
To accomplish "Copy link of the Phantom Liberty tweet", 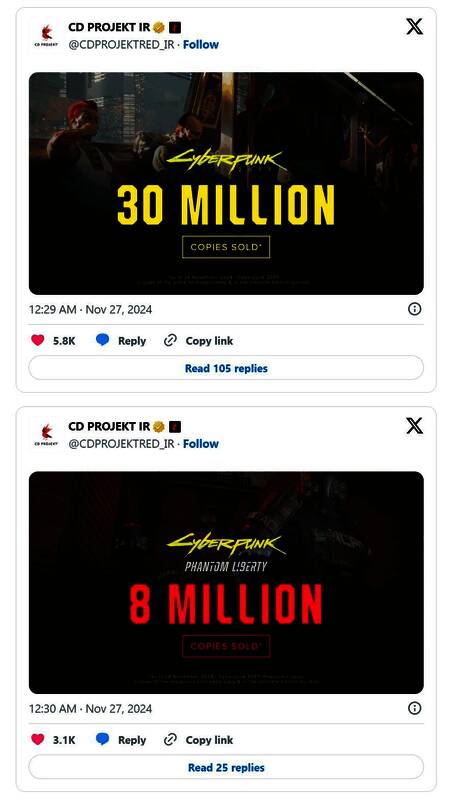I will point(198,739).
